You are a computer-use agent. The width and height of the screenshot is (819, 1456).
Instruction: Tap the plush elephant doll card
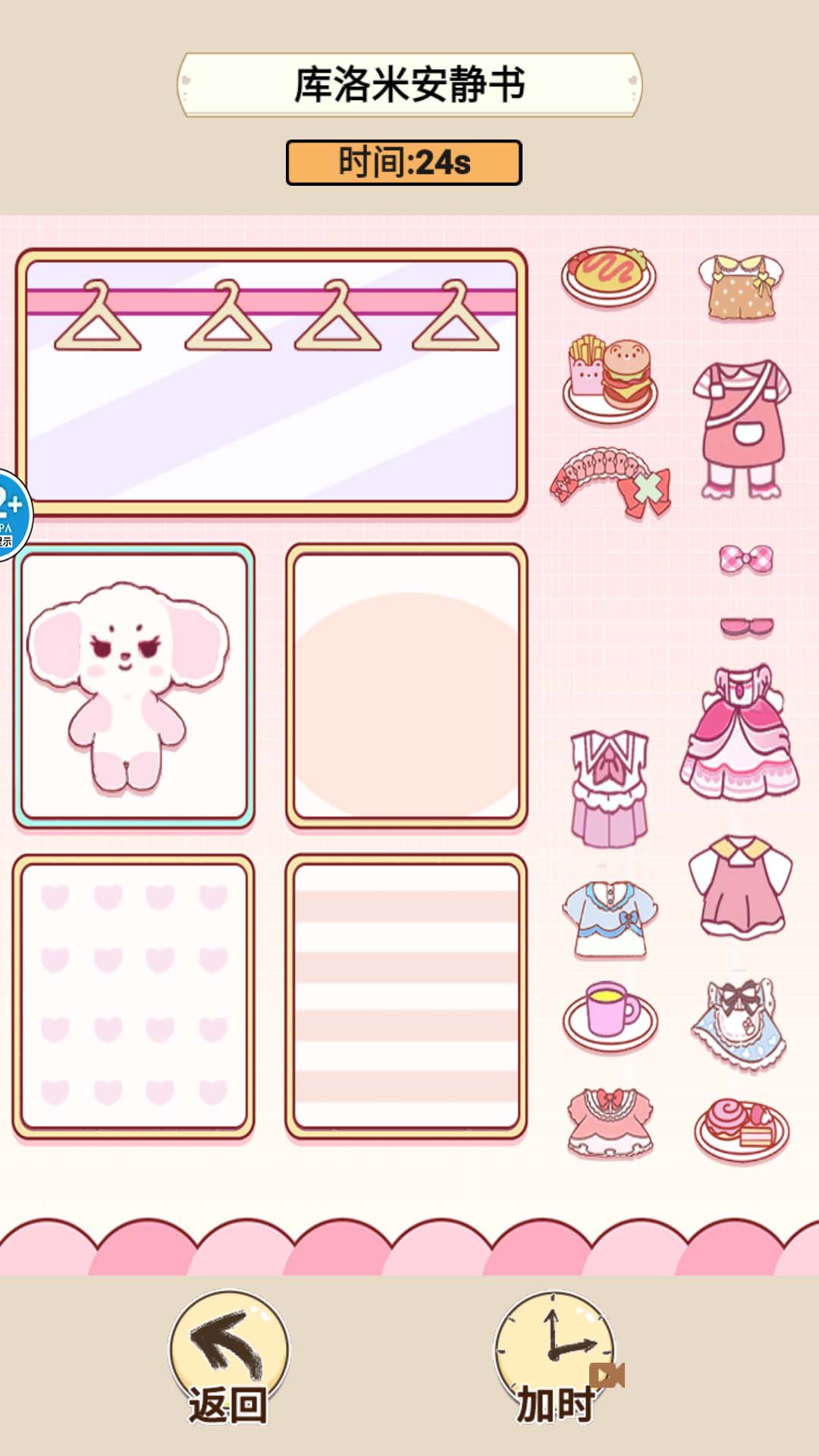(133, 686)
